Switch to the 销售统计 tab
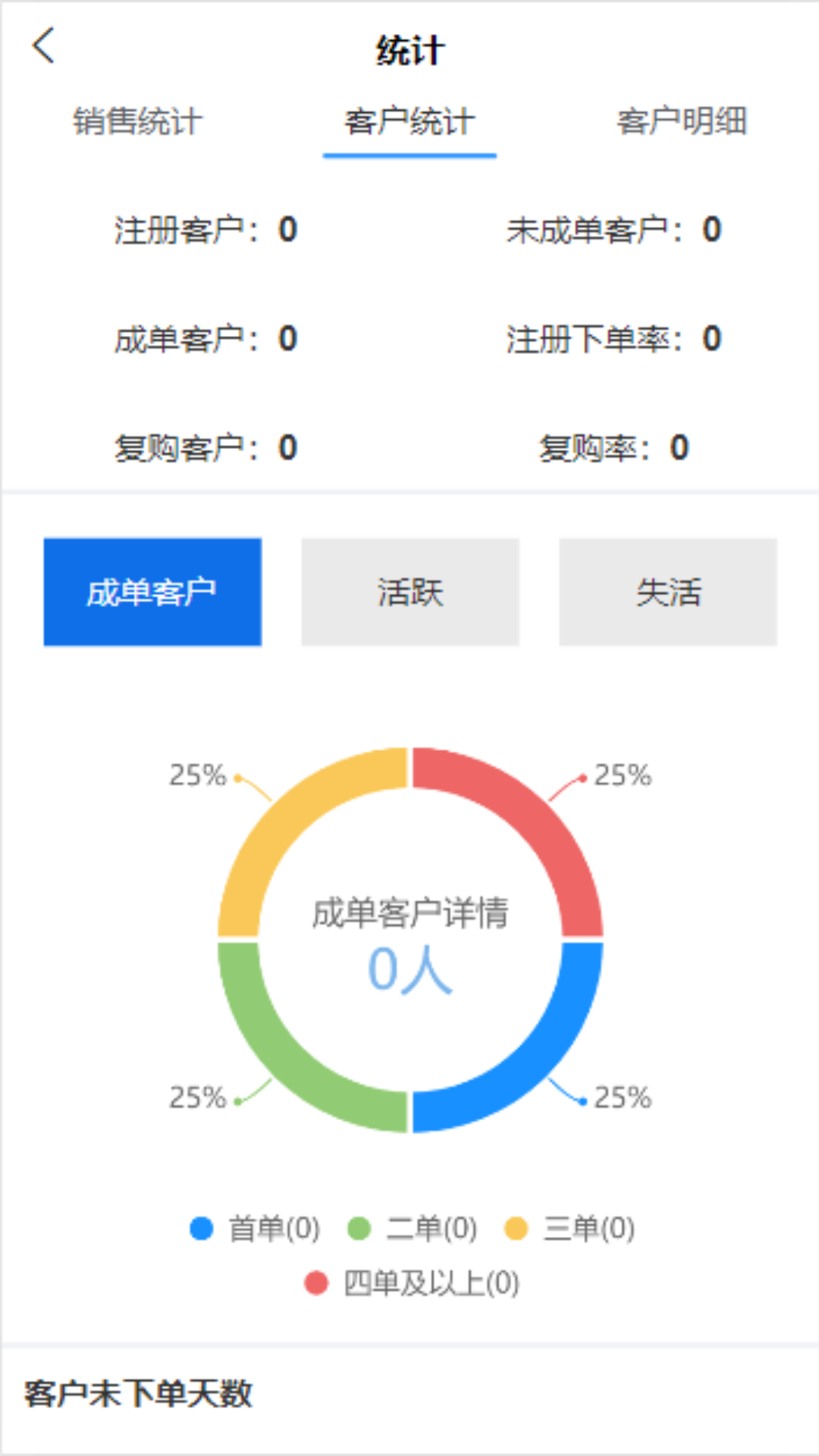This screenshot has width=819, height=1456. (137, 121)
